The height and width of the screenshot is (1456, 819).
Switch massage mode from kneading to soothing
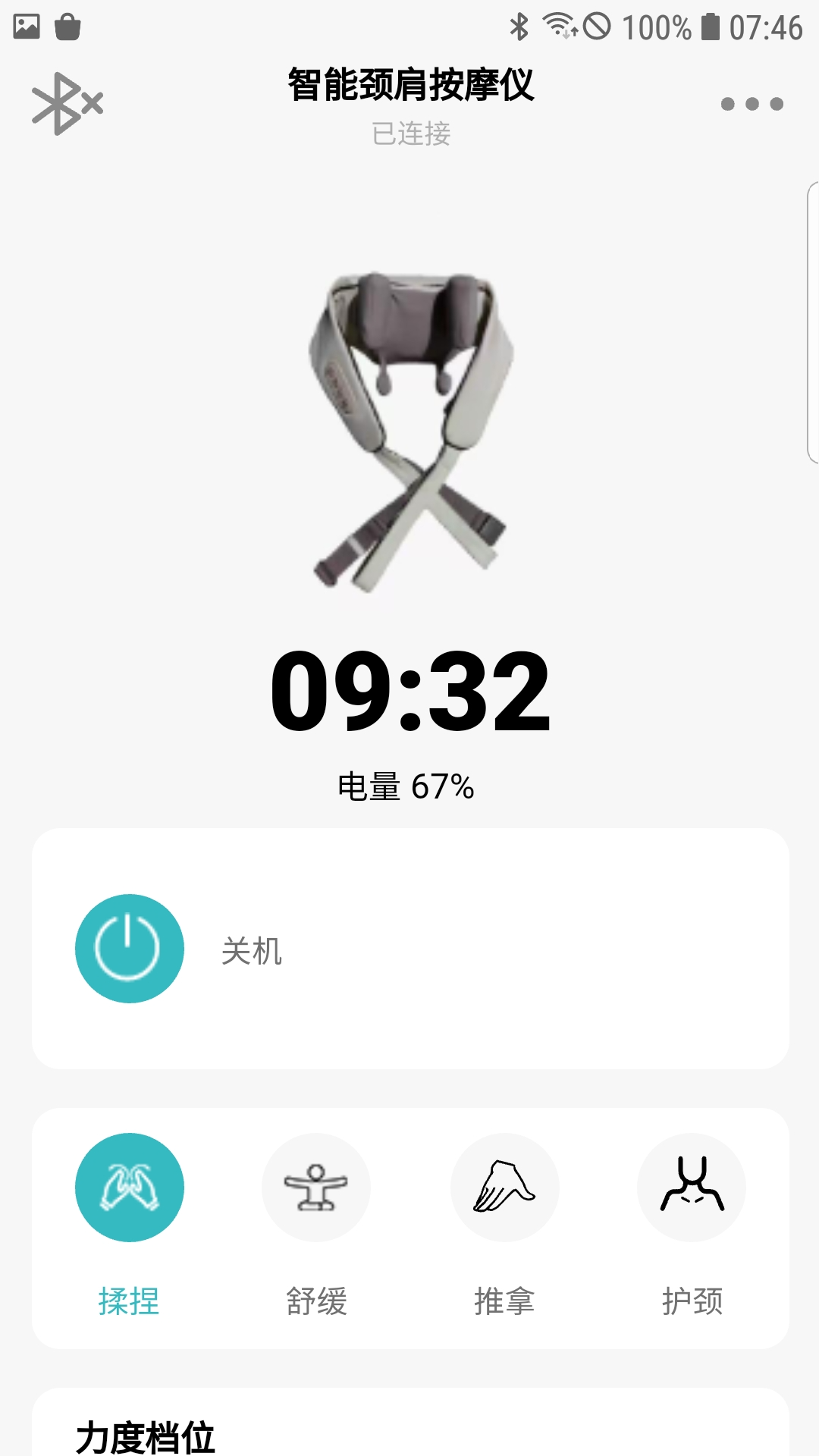(316, 1187)
